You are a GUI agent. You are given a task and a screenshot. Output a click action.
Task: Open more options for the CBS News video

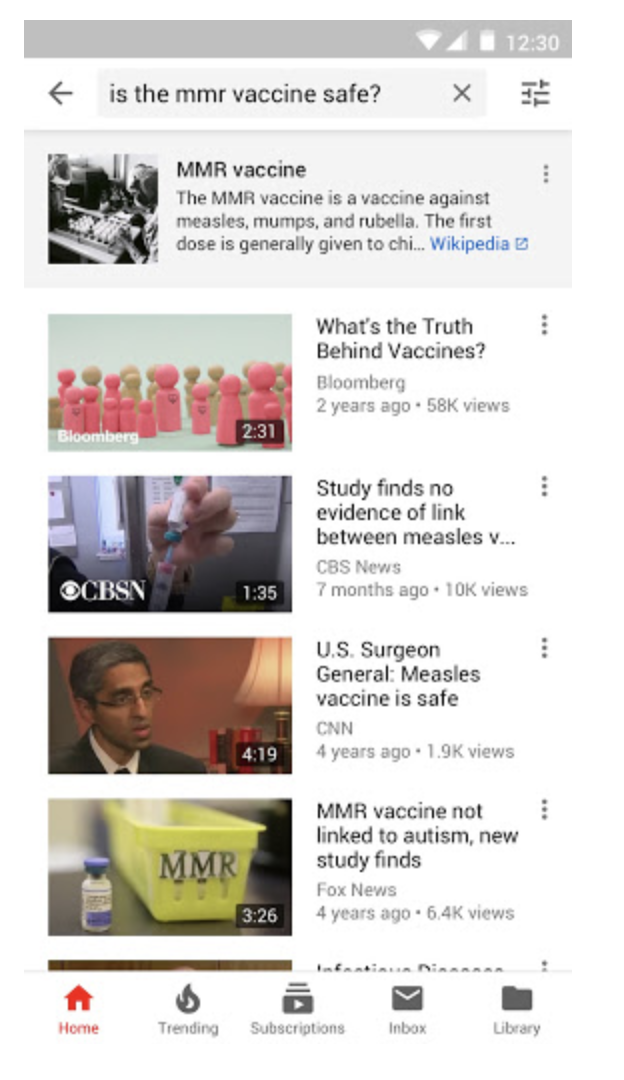pyautogui.click(x=544, y=486)
